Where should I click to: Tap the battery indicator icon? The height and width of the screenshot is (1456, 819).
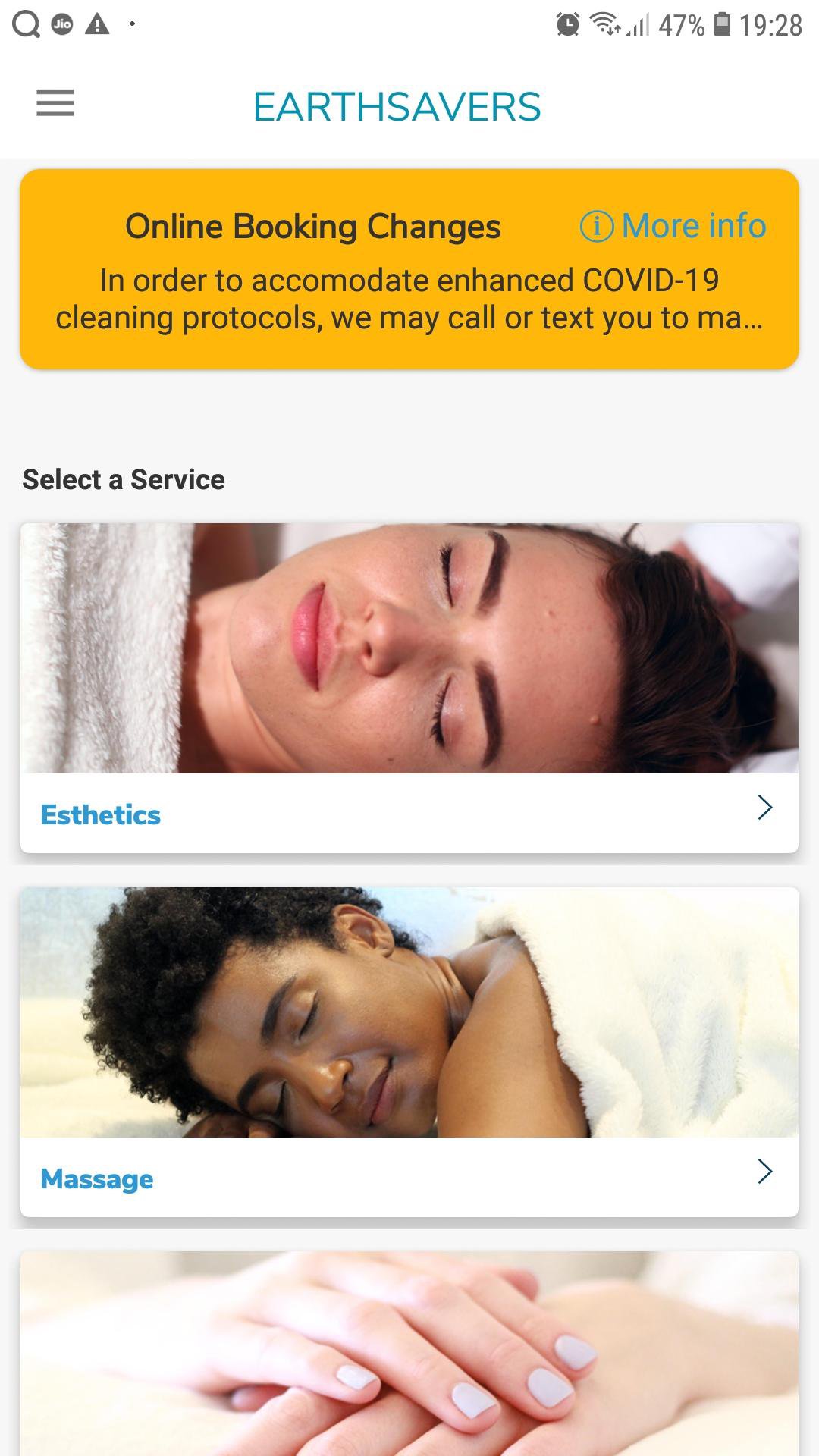[x=722, y=25]
